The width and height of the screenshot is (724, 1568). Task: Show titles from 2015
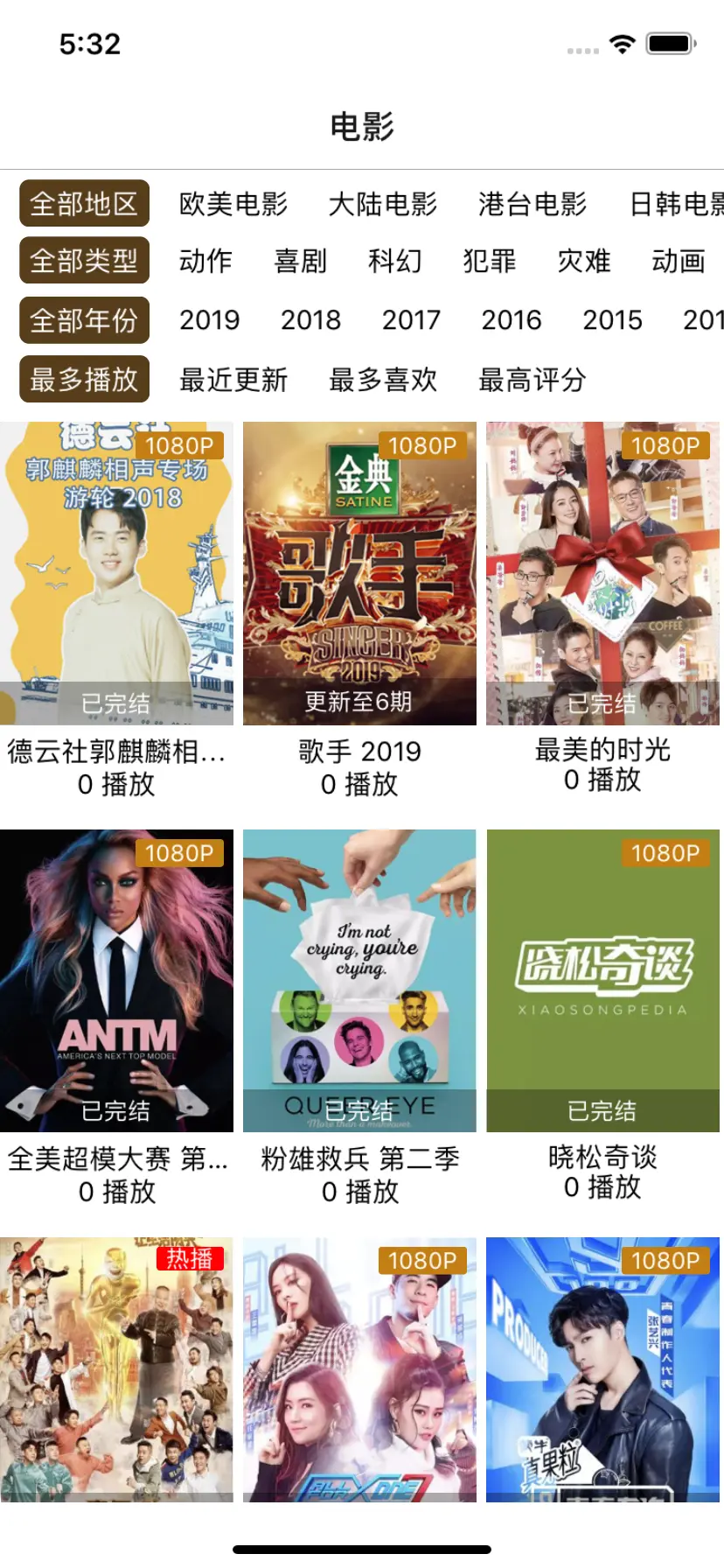tap(612, 320)
